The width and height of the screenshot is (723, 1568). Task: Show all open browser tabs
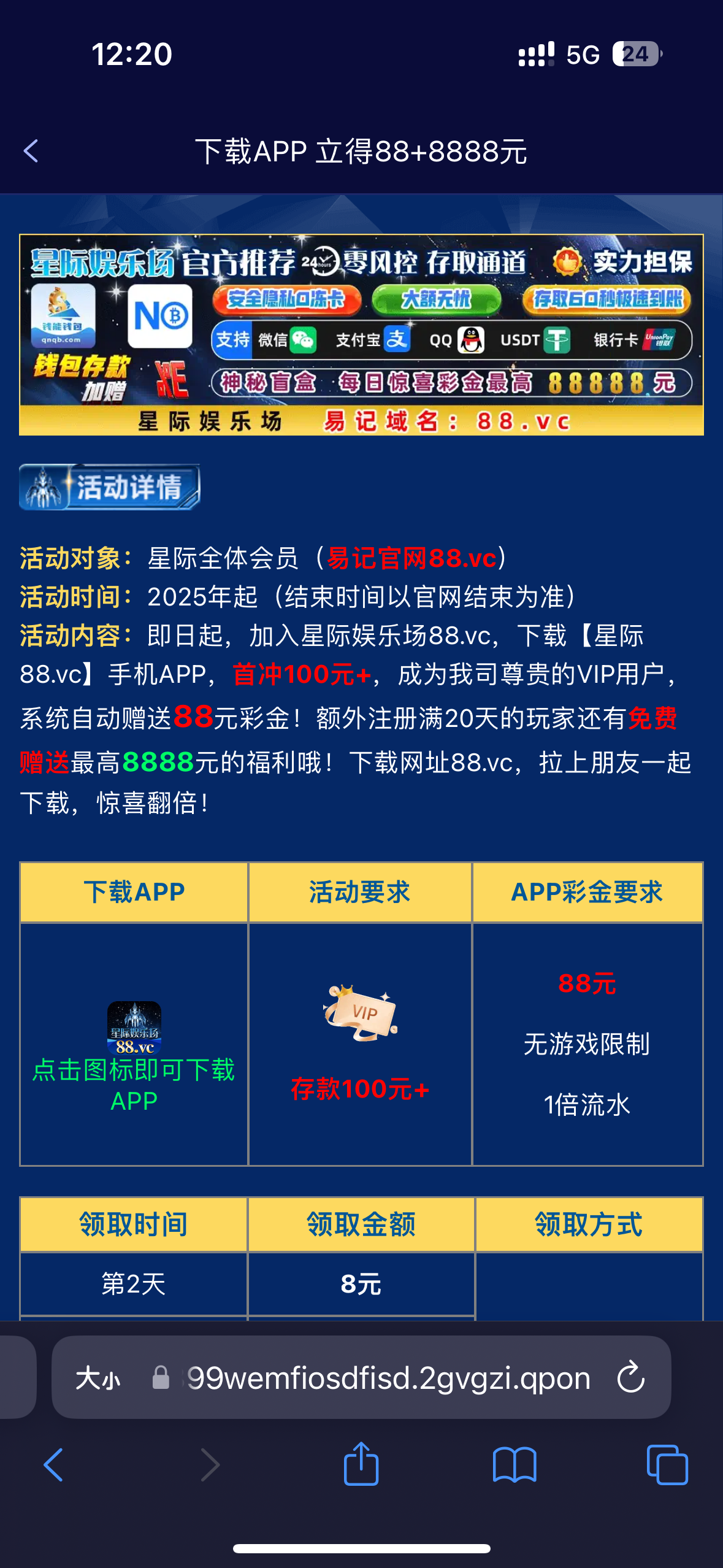click(x=667, y=1465)
